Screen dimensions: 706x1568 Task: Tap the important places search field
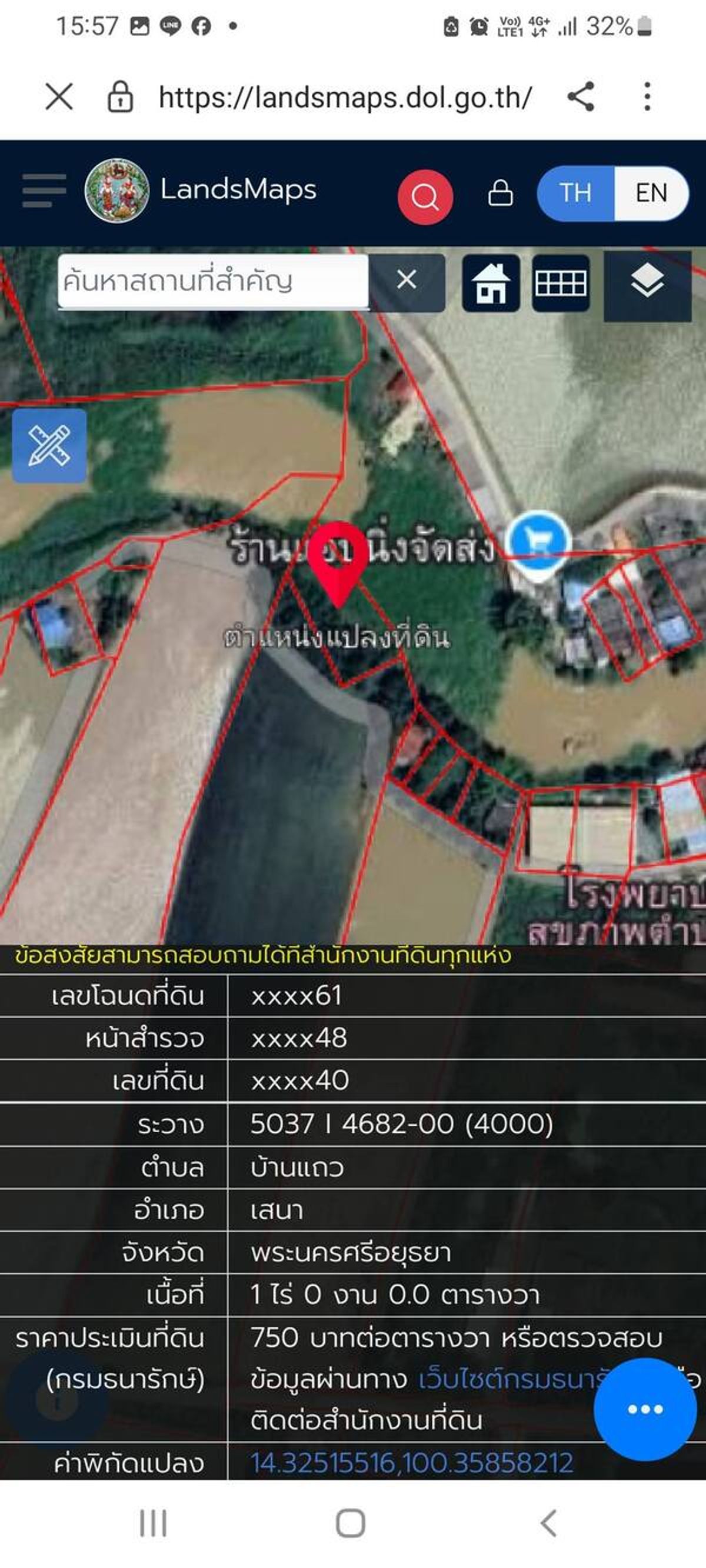coord(213,281)
